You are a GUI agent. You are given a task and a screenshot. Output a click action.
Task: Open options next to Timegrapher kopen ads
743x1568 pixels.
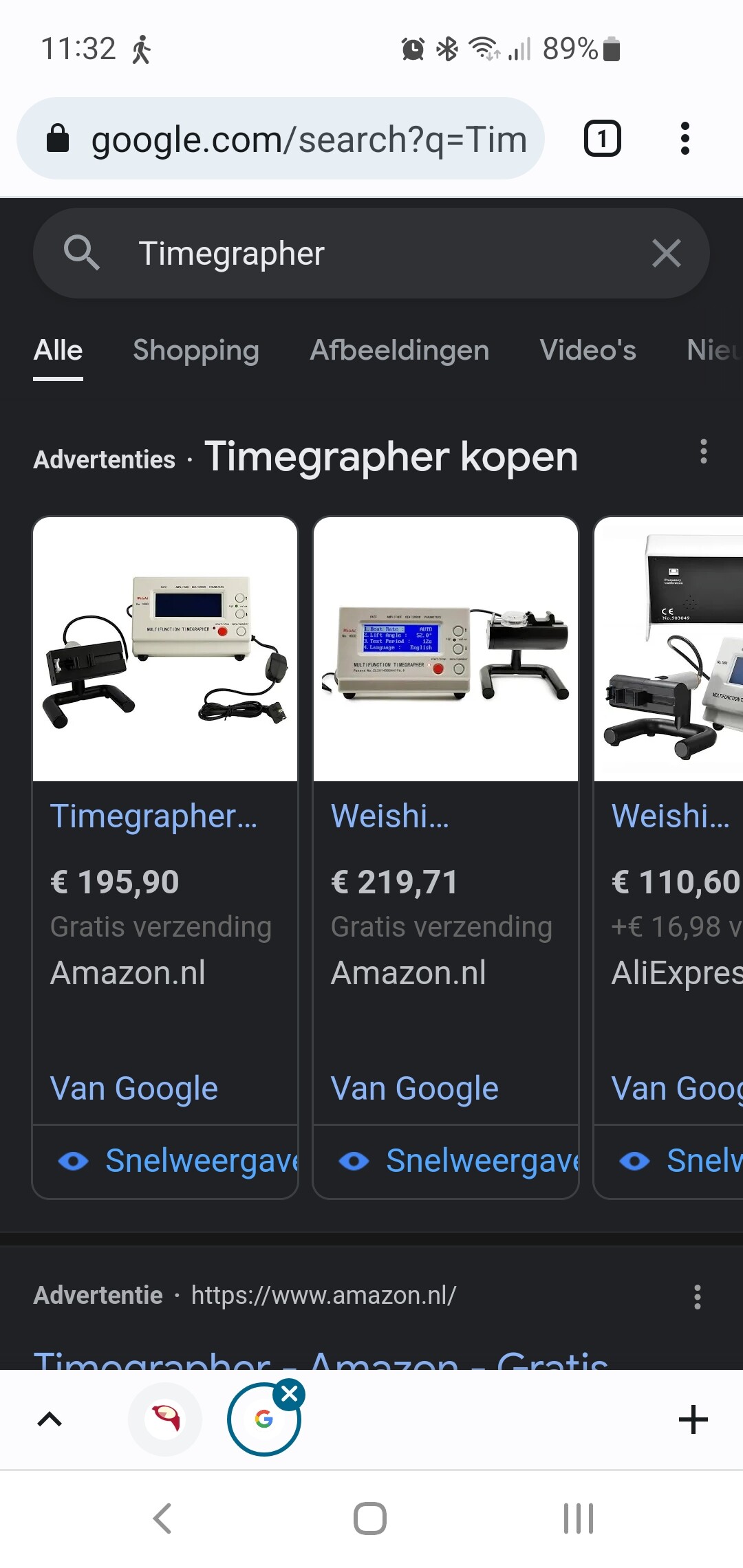pyautogui.click(x=703, y=452)
